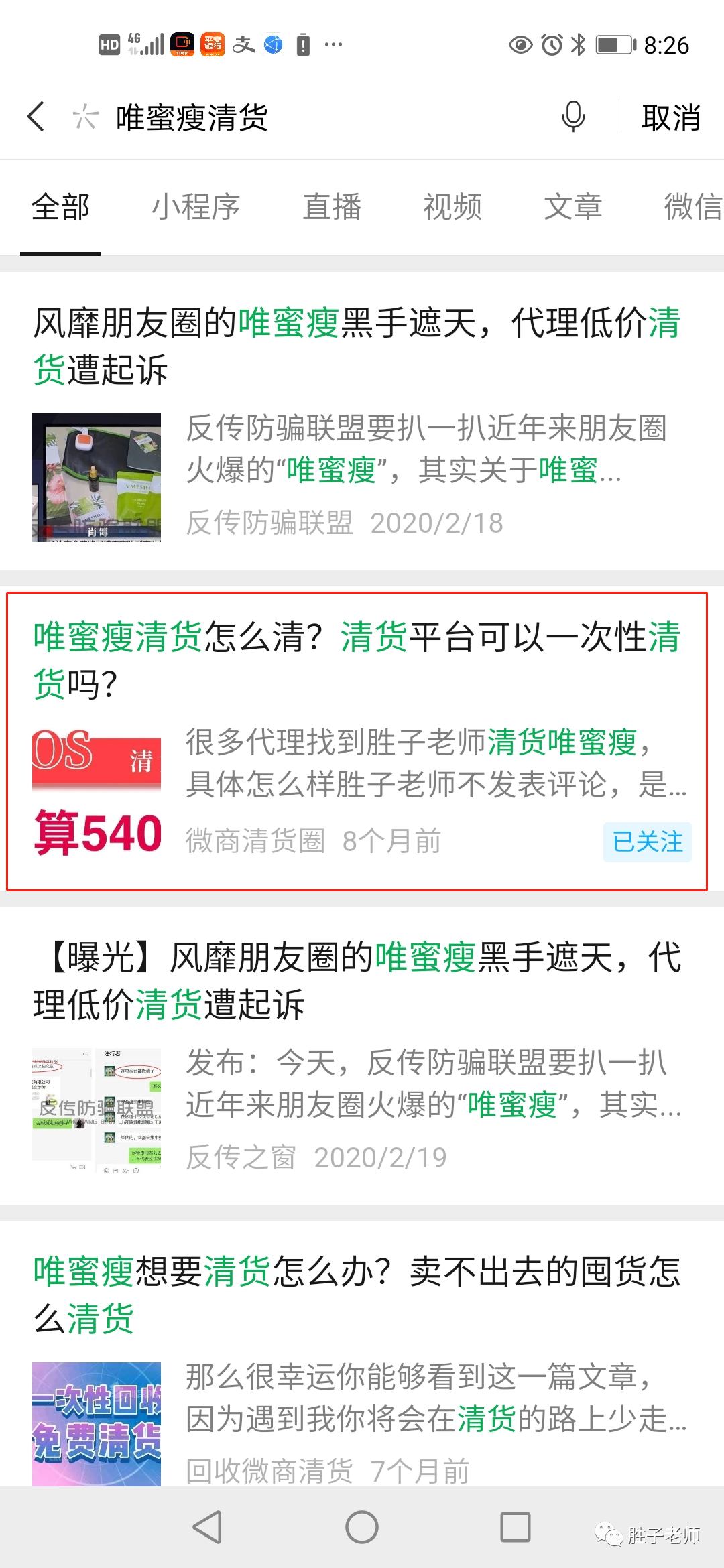Switch to the 全部 tab
This screenshot has height=1568, width=724.
[59, 206]
